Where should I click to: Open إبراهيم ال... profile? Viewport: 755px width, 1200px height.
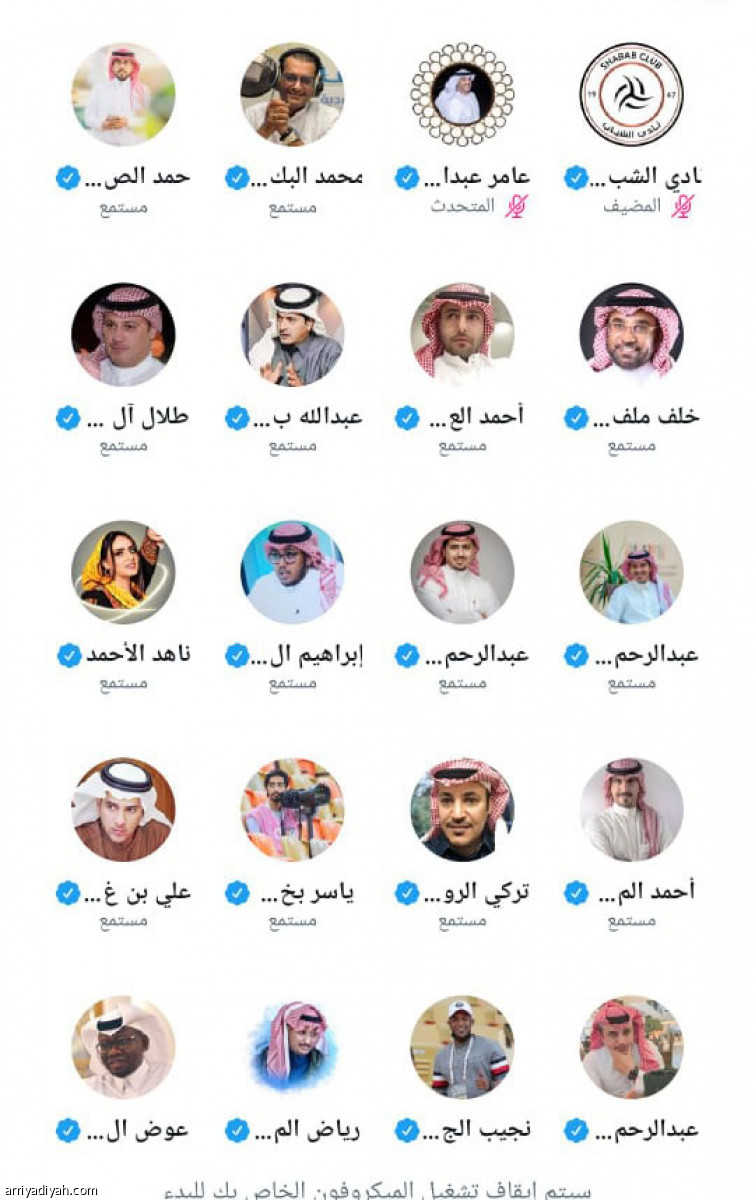click(292, 572)
